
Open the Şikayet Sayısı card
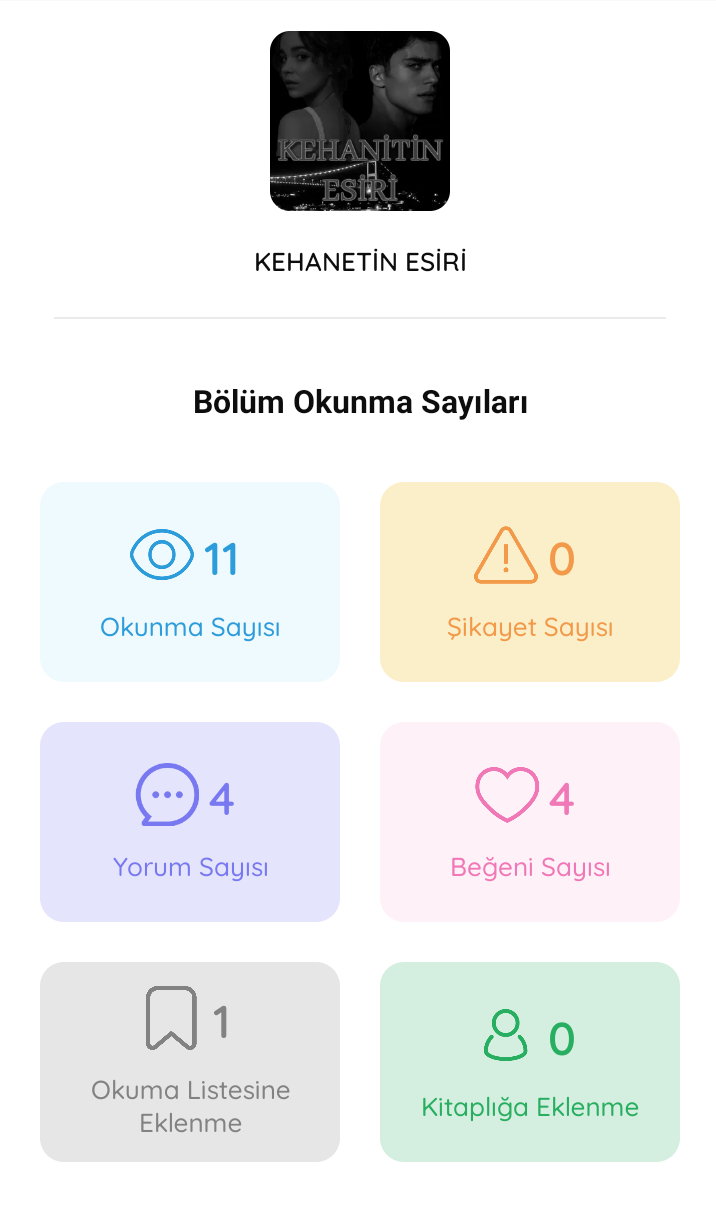[x=530, y=582]
